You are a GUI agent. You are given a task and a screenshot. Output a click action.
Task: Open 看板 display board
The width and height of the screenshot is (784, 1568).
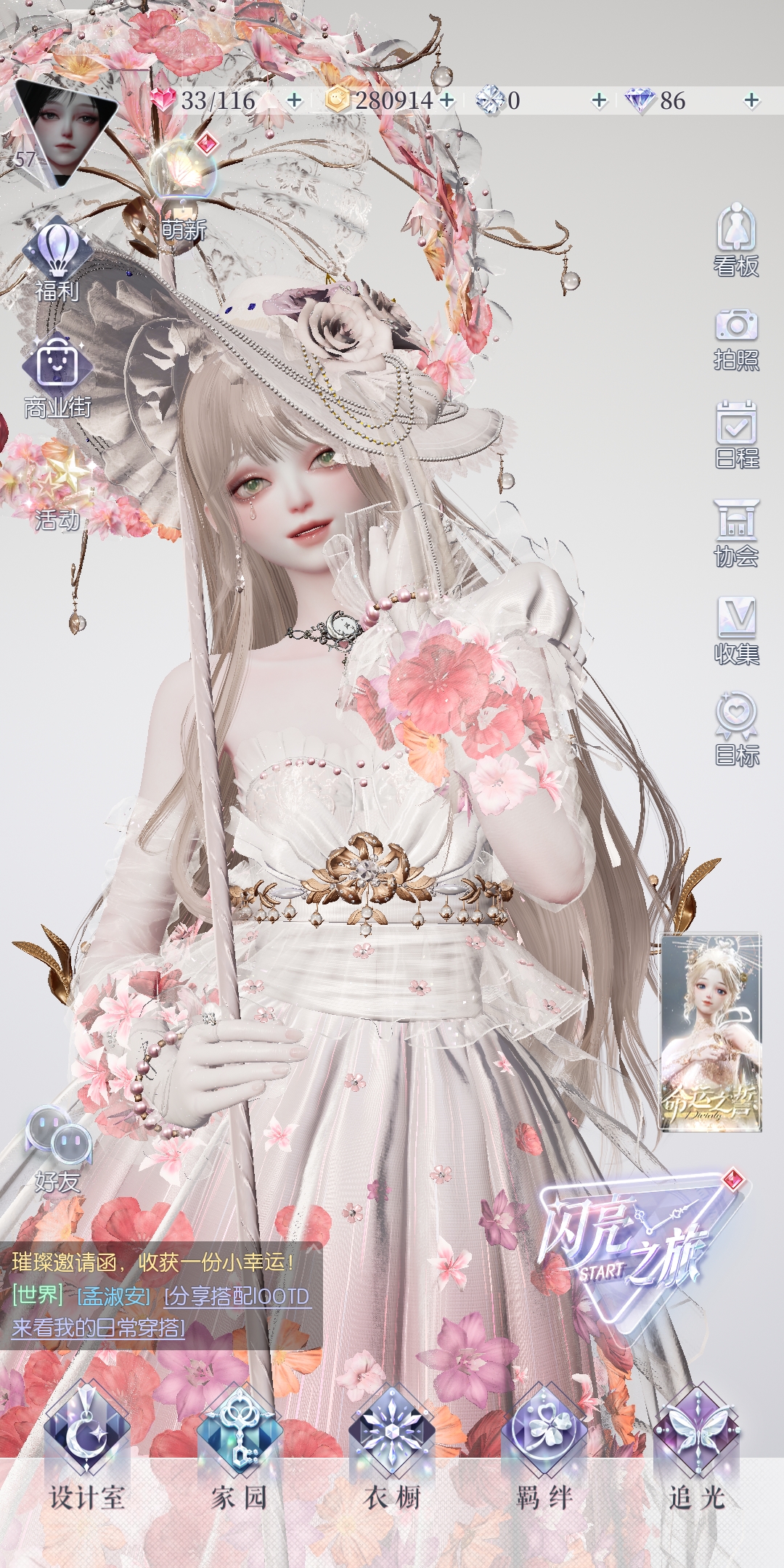click(x=736, y=240)
